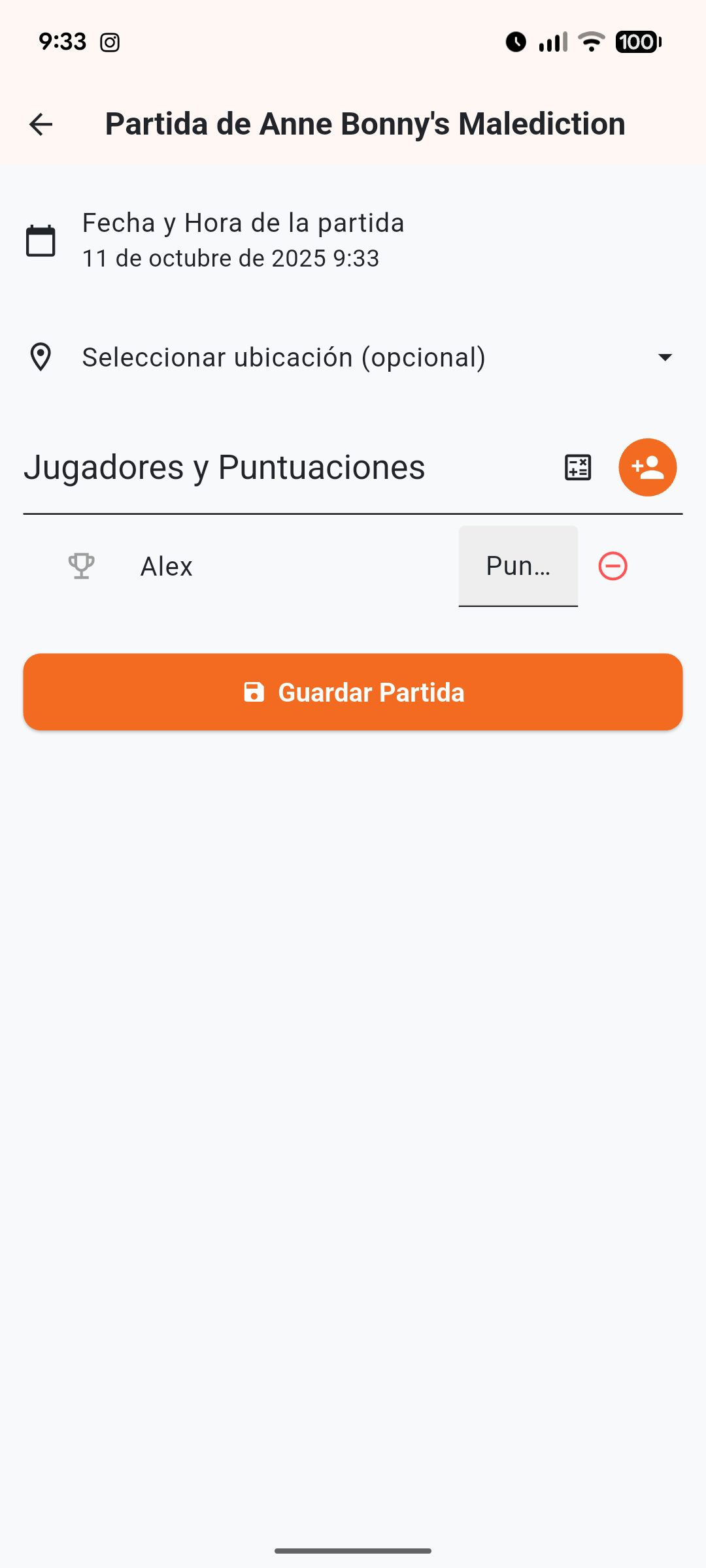706x1568 pixels.
Task: Open the score calculator icon
Action: tap(577, 467)
